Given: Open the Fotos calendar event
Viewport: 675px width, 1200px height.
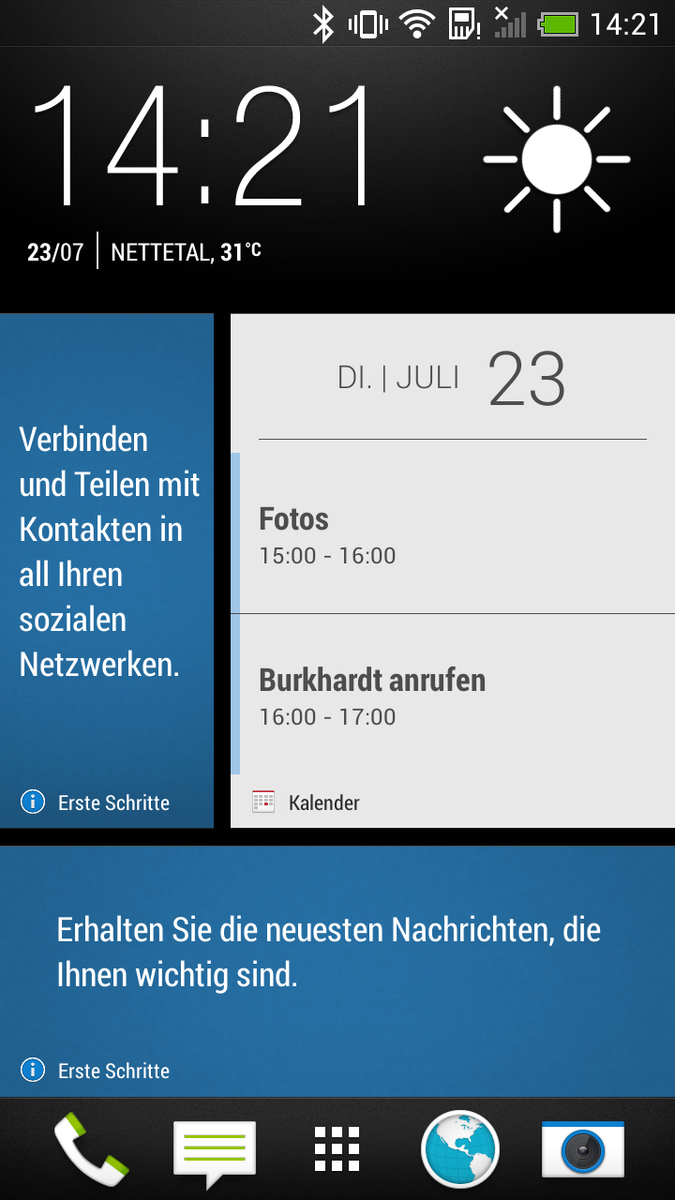Looking at the screenshot, I should click(450, 535).
